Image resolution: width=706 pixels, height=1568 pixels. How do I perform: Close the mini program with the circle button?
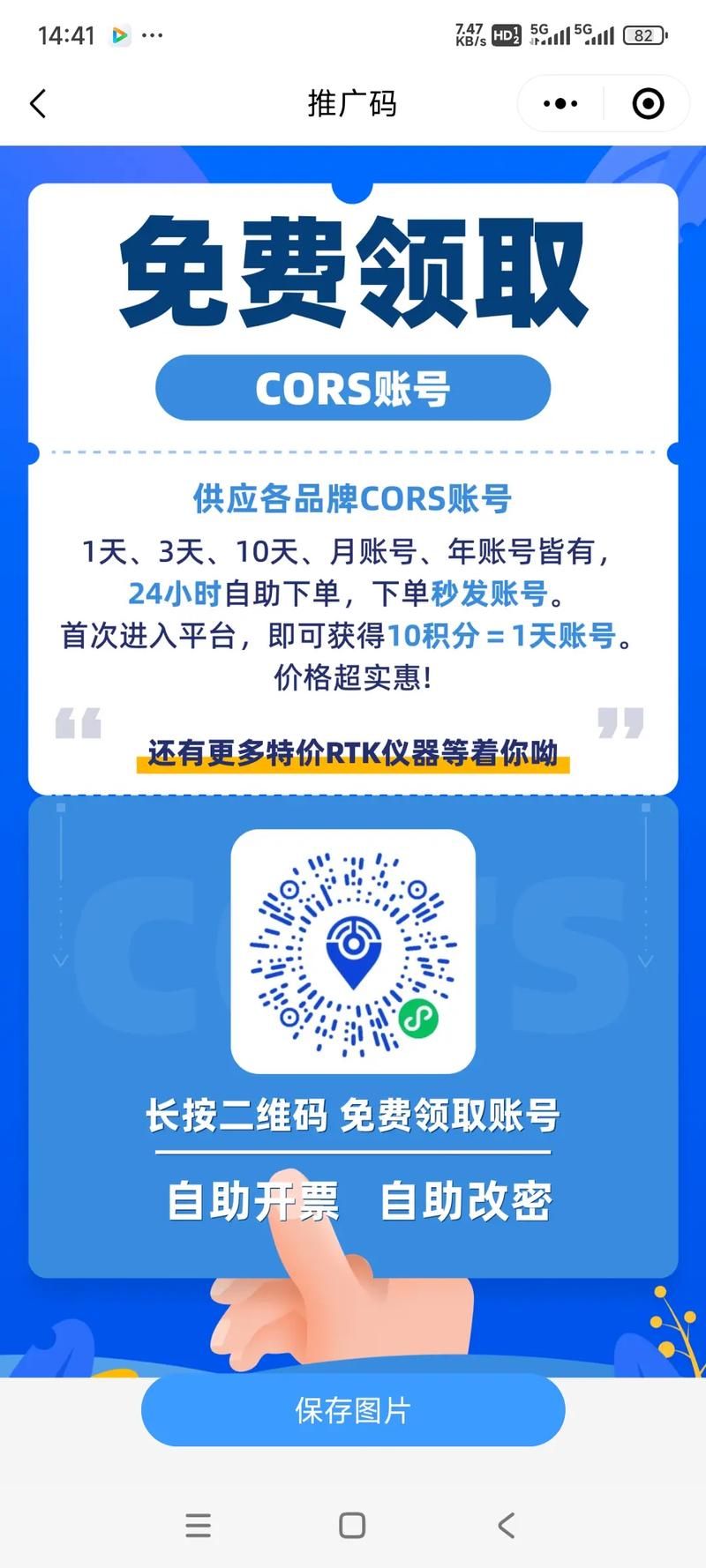pyautogui.click(x=648, y=104)
